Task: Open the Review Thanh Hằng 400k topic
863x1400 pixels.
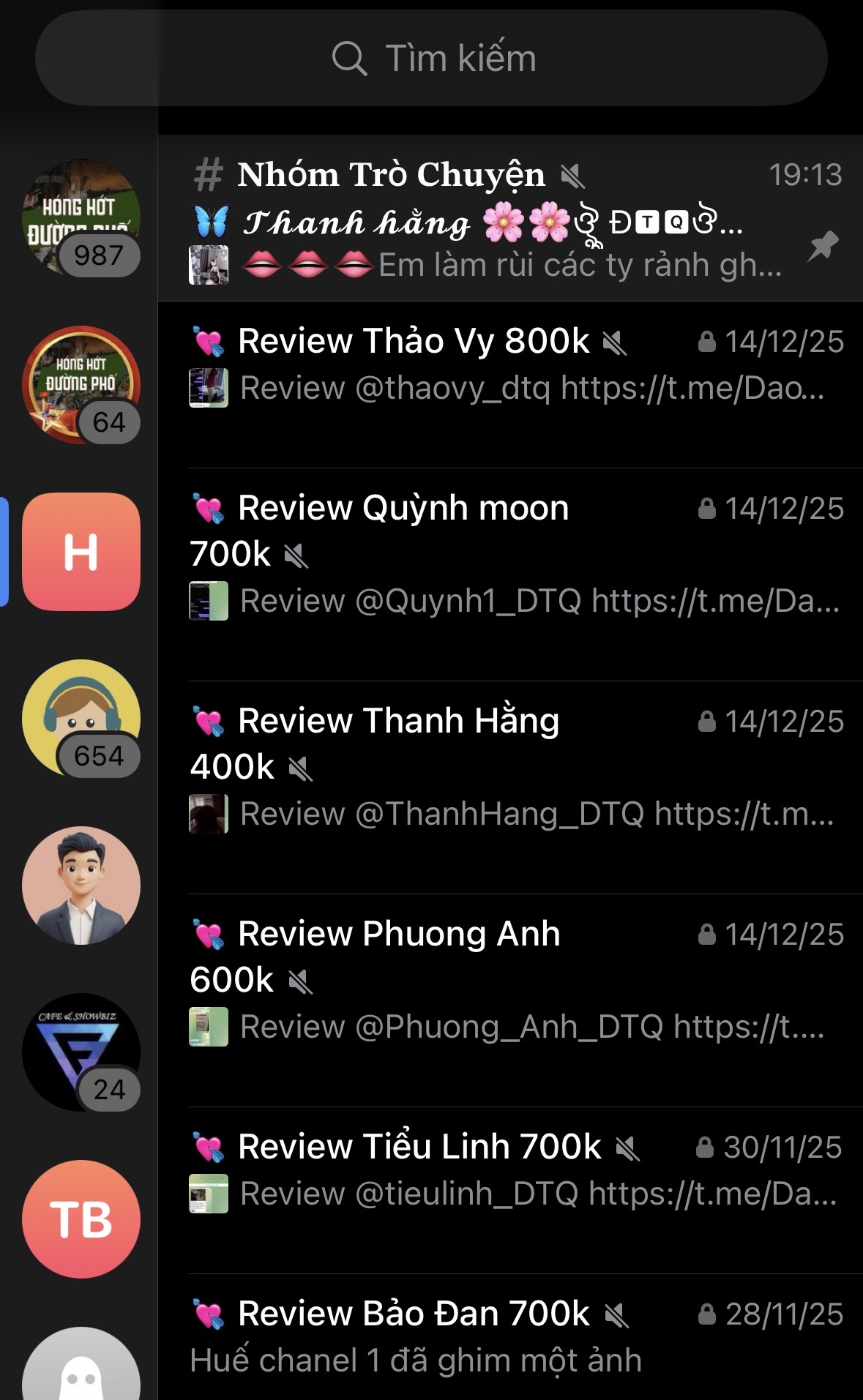Action: pyautogui.click(x=512, y=768)
